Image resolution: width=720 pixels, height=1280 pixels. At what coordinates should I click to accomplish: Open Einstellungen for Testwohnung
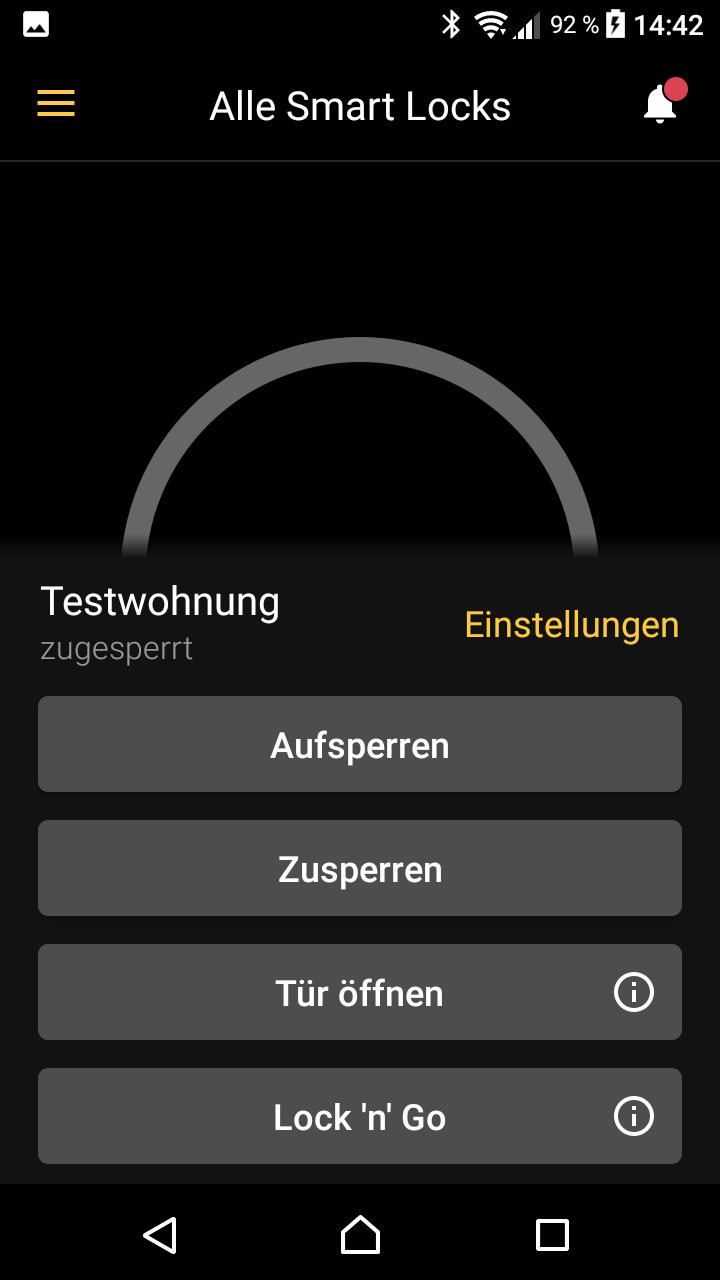coord(572,625)
